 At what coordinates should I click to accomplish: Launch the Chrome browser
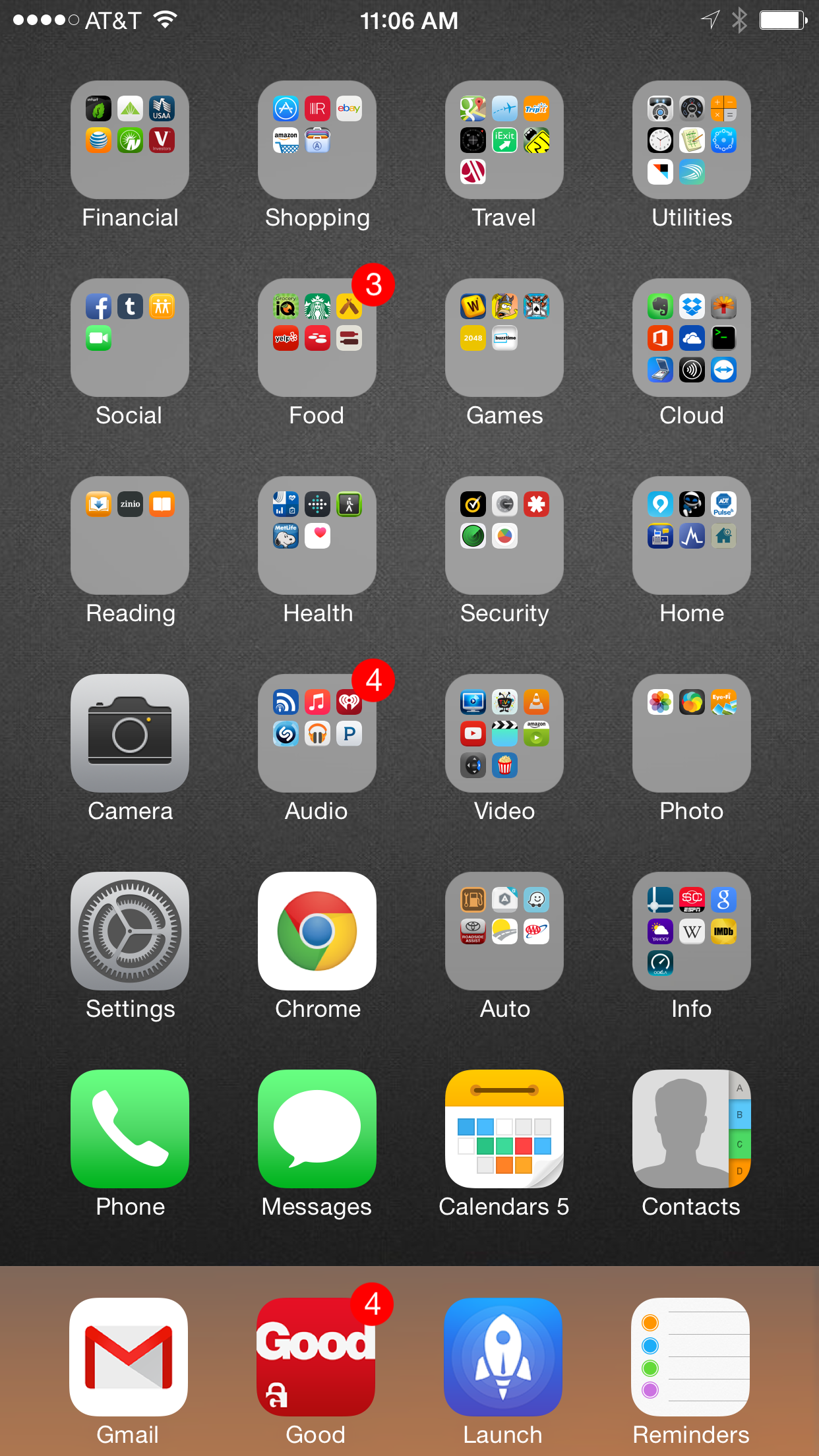(x=317, y=931)
